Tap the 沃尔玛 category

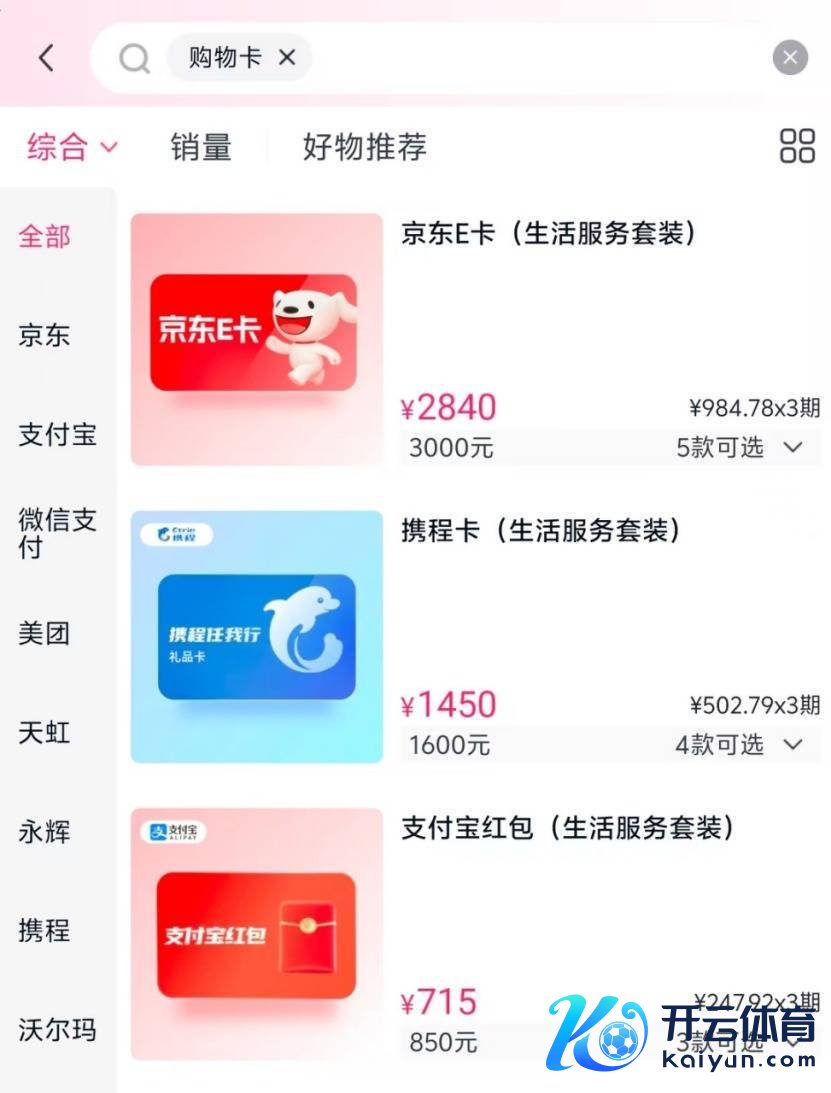click(57, 1029)
